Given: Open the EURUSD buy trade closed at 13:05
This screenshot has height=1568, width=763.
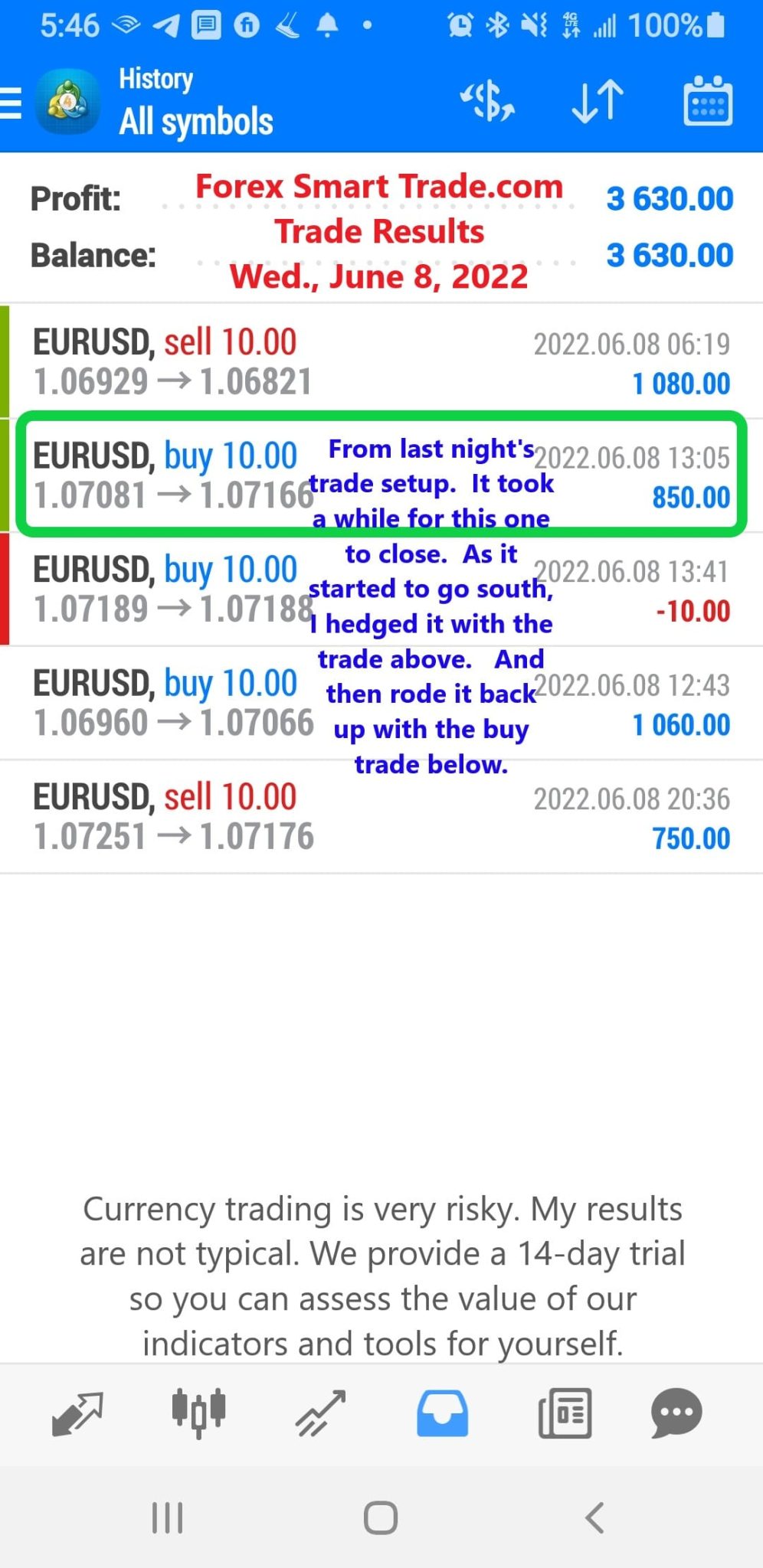Looking at the screenshot, I should (x=381, y=475).
